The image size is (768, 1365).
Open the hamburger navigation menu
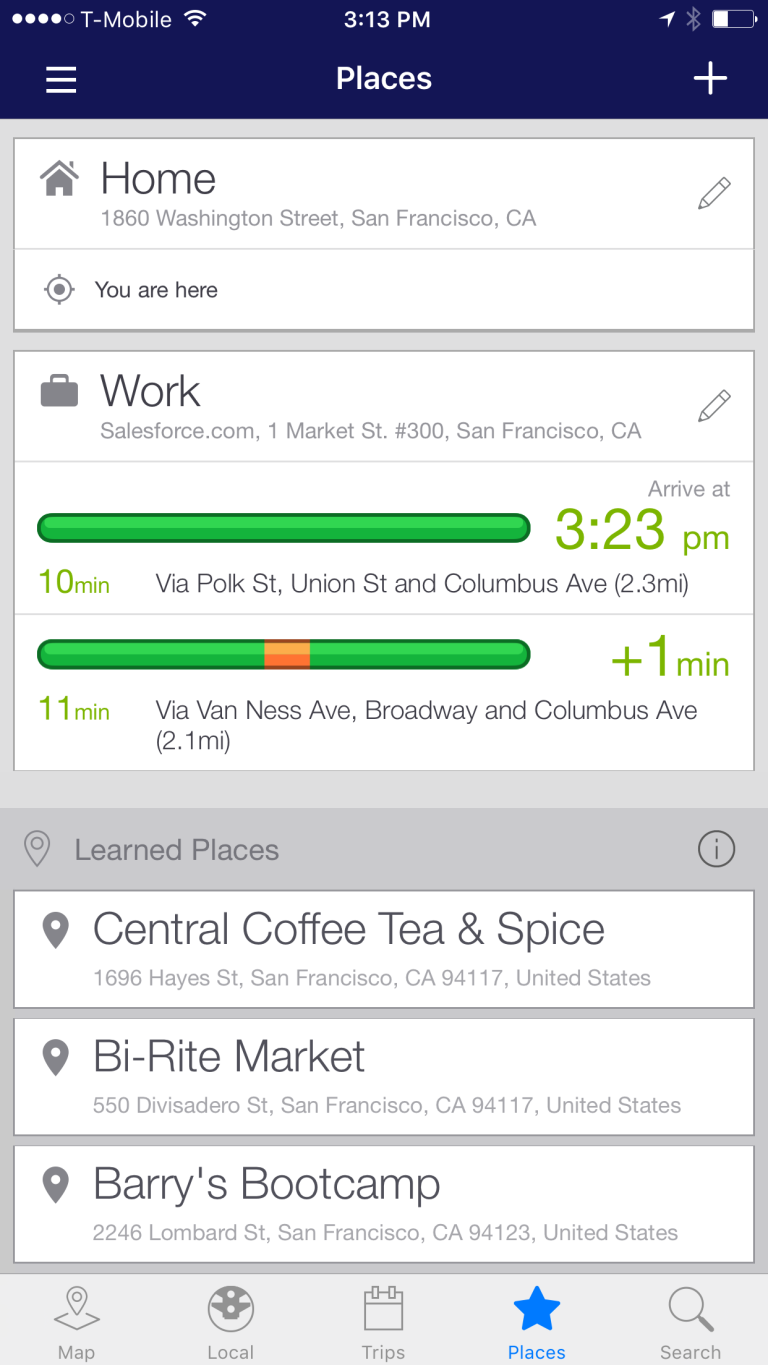(60, 80)
